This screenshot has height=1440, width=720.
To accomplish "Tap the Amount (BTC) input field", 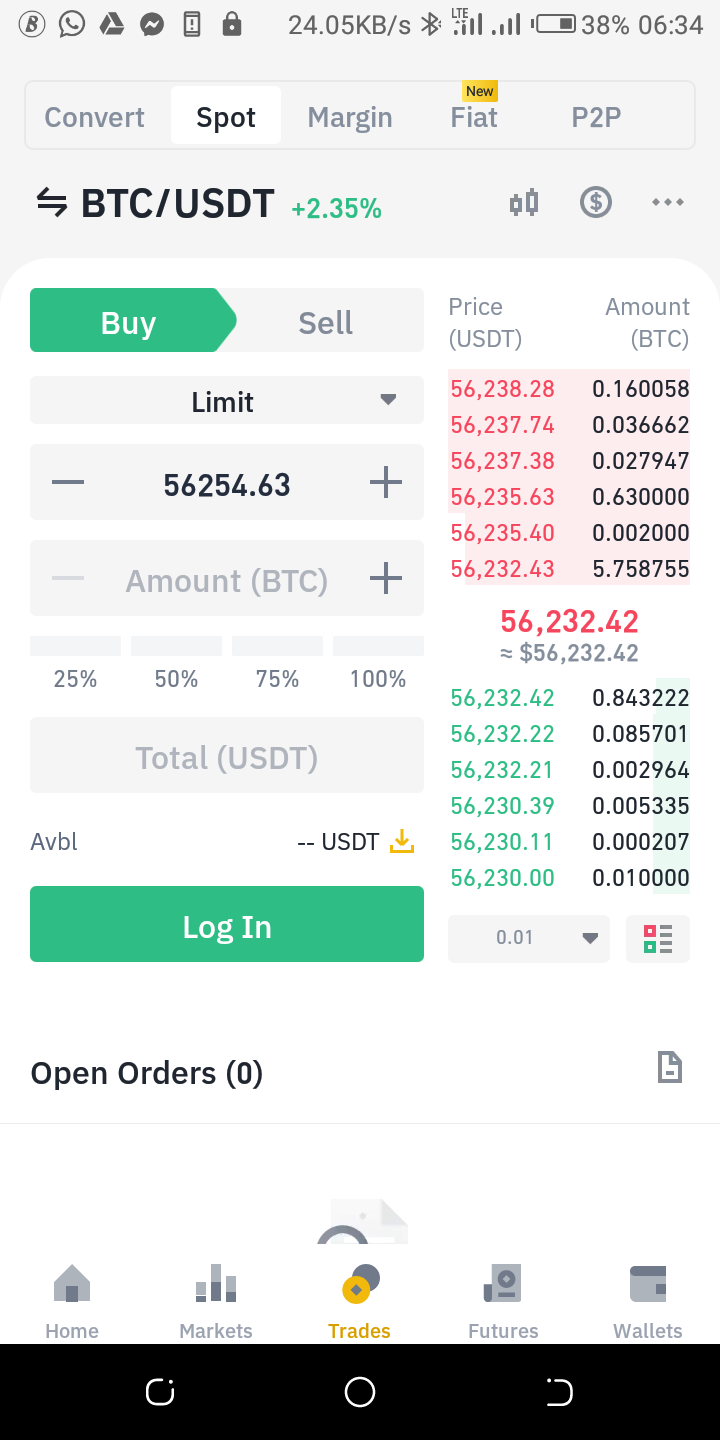I will (227, 580).
